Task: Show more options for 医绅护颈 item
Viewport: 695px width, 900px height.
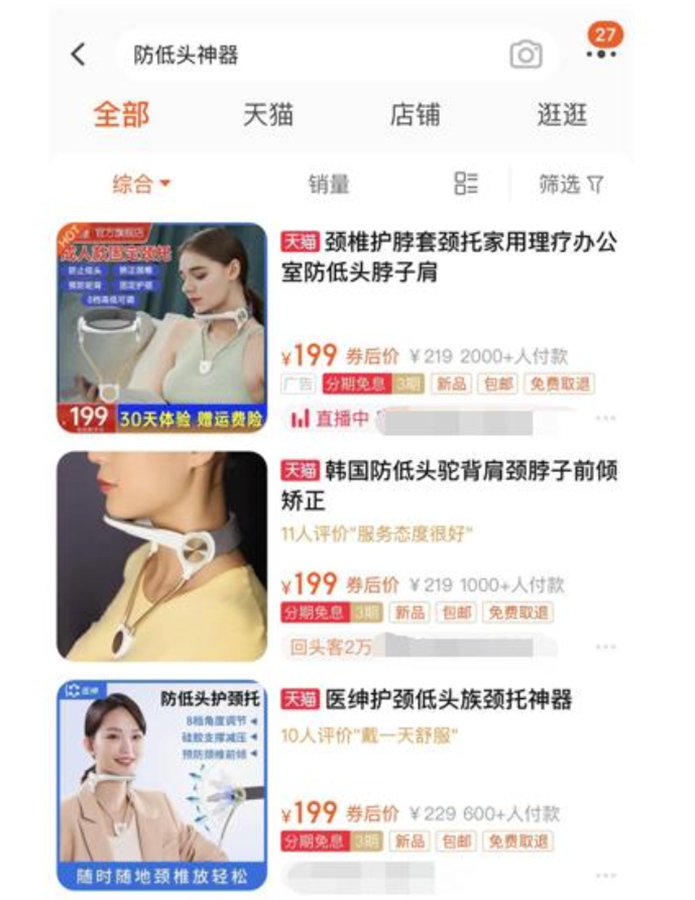Action: [606, 875]
